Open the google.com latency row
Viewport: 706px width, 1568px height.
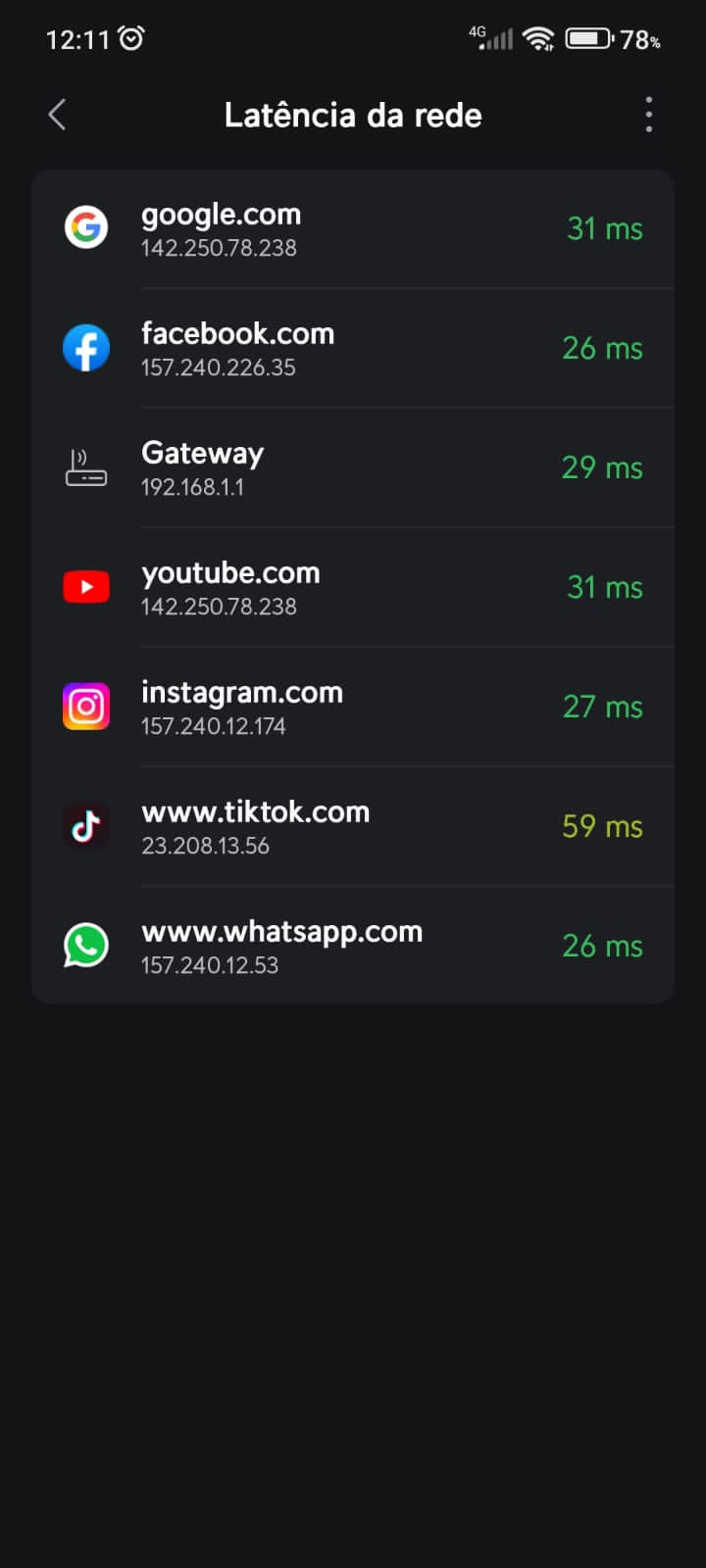[353, 229]
